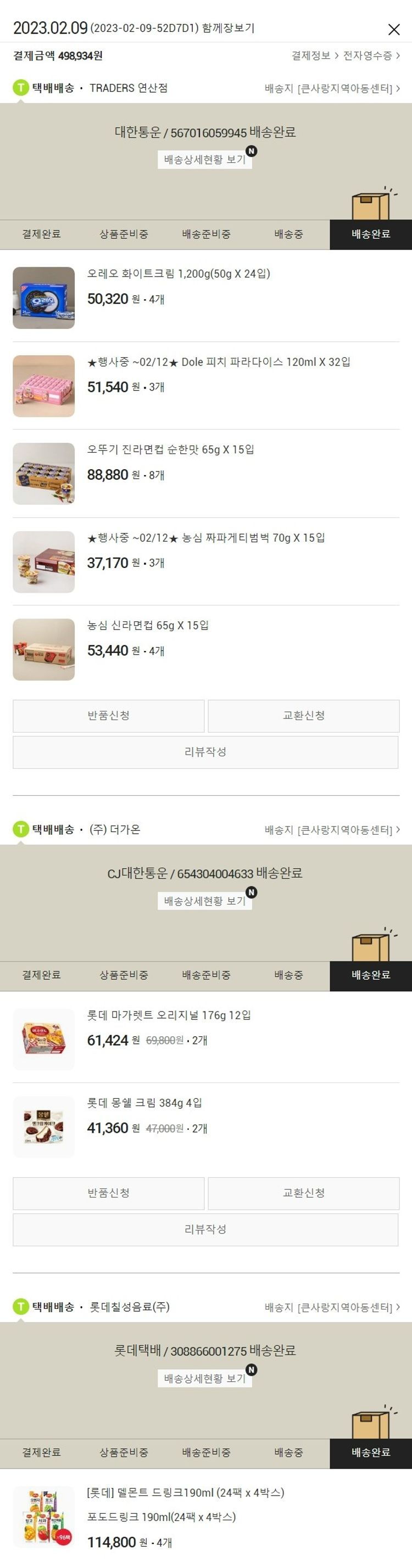Open delivery address for TRADERS 연산점 order
The height and width of the screenshot is (1568, 412).
tap(332, 89)
